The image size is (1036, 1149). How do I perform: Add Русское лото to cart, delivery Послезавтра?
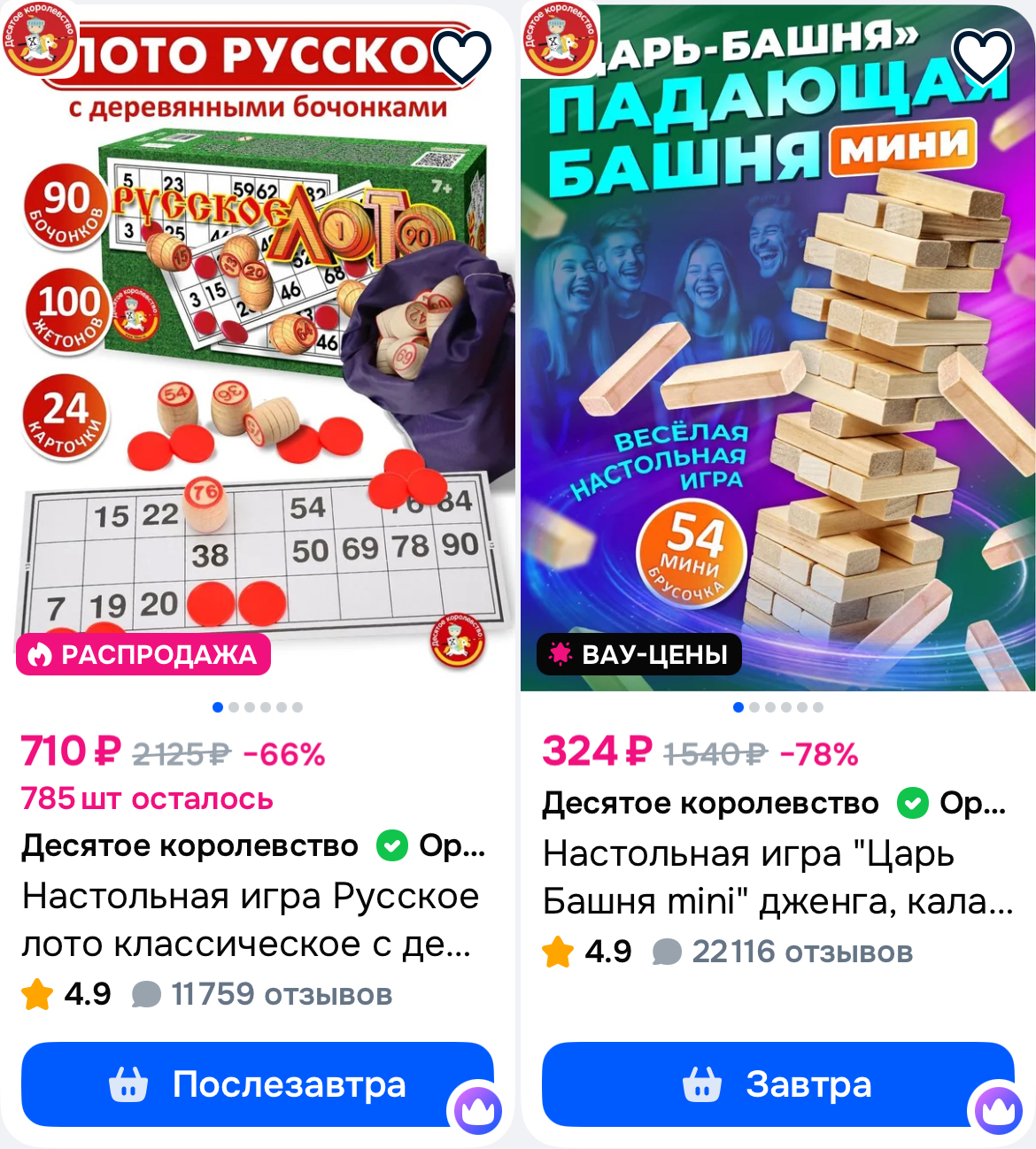pyautogui.click(x=257, y=1084)
